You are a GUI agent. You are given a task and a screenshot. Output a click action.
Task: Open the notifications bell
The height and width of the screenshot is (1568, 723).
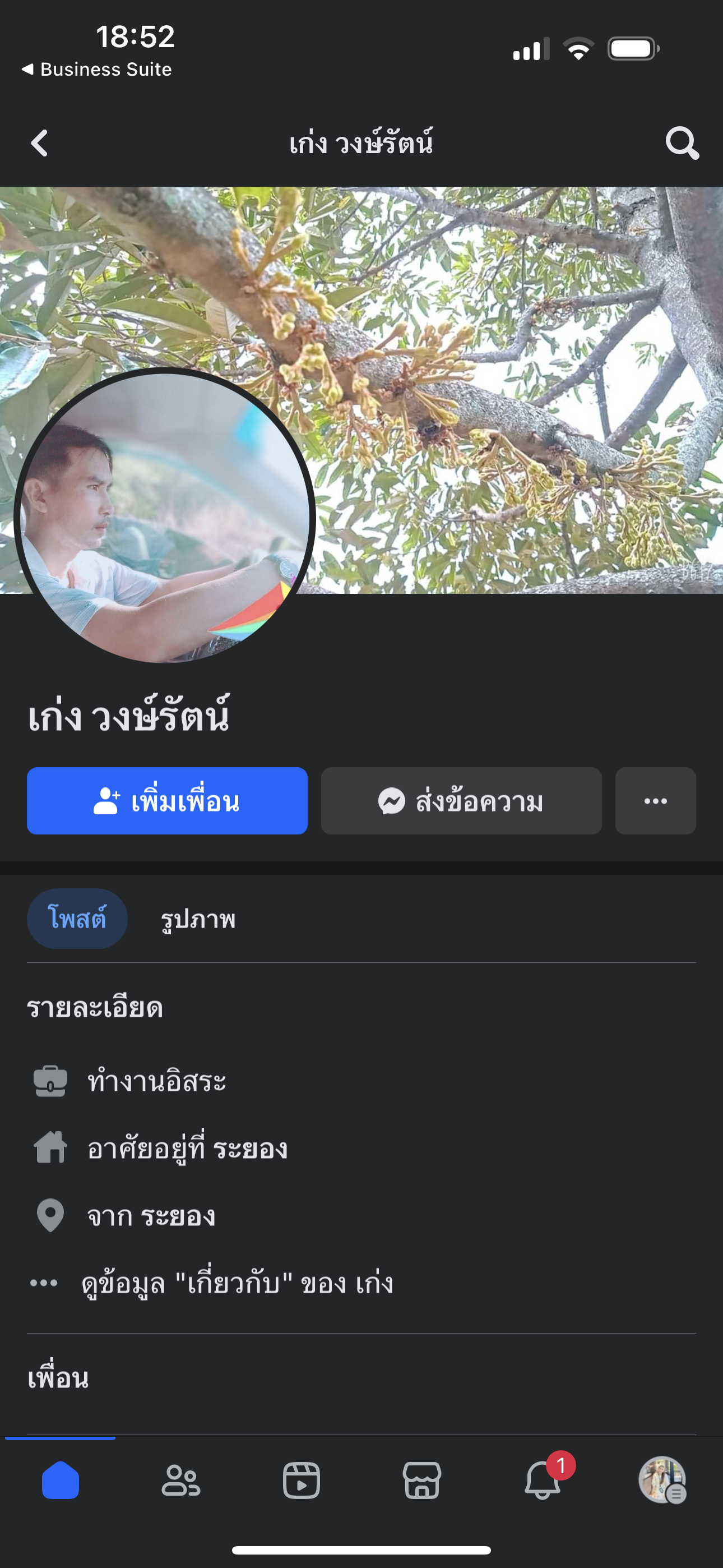(543, 1481)
